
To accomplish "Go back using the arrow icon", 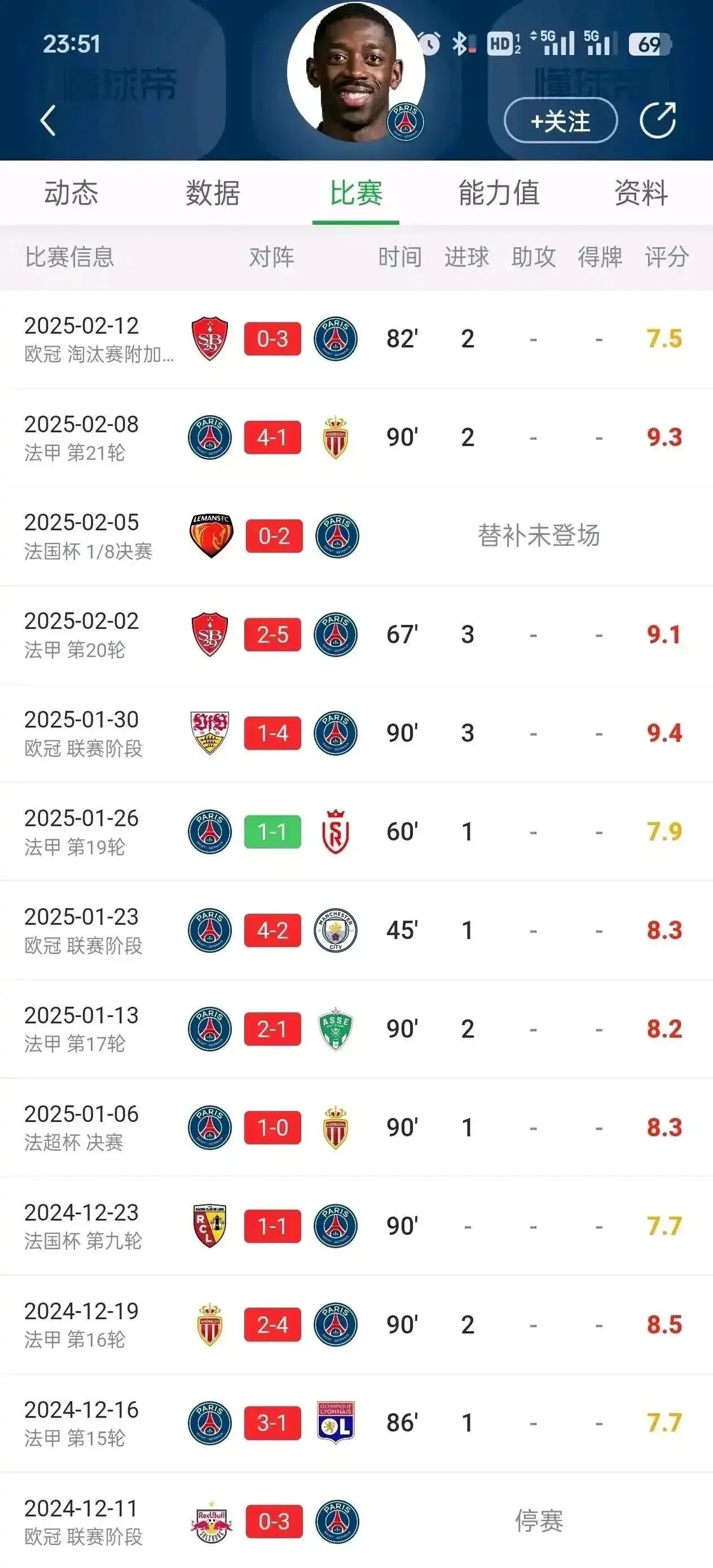I will 48,121.
